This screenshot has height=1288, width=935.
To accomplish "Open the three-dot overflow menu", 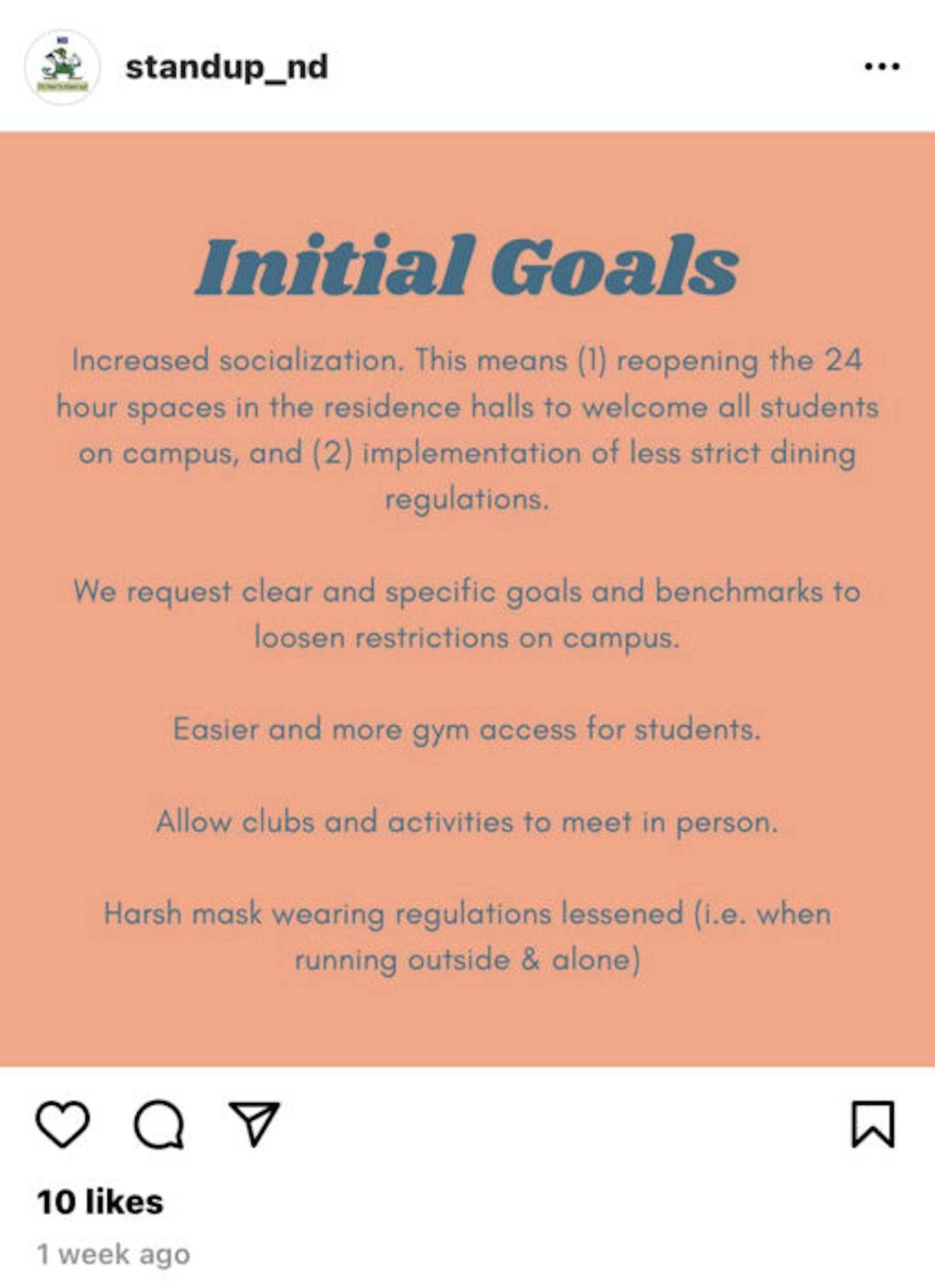I will (x=881, y=67).
